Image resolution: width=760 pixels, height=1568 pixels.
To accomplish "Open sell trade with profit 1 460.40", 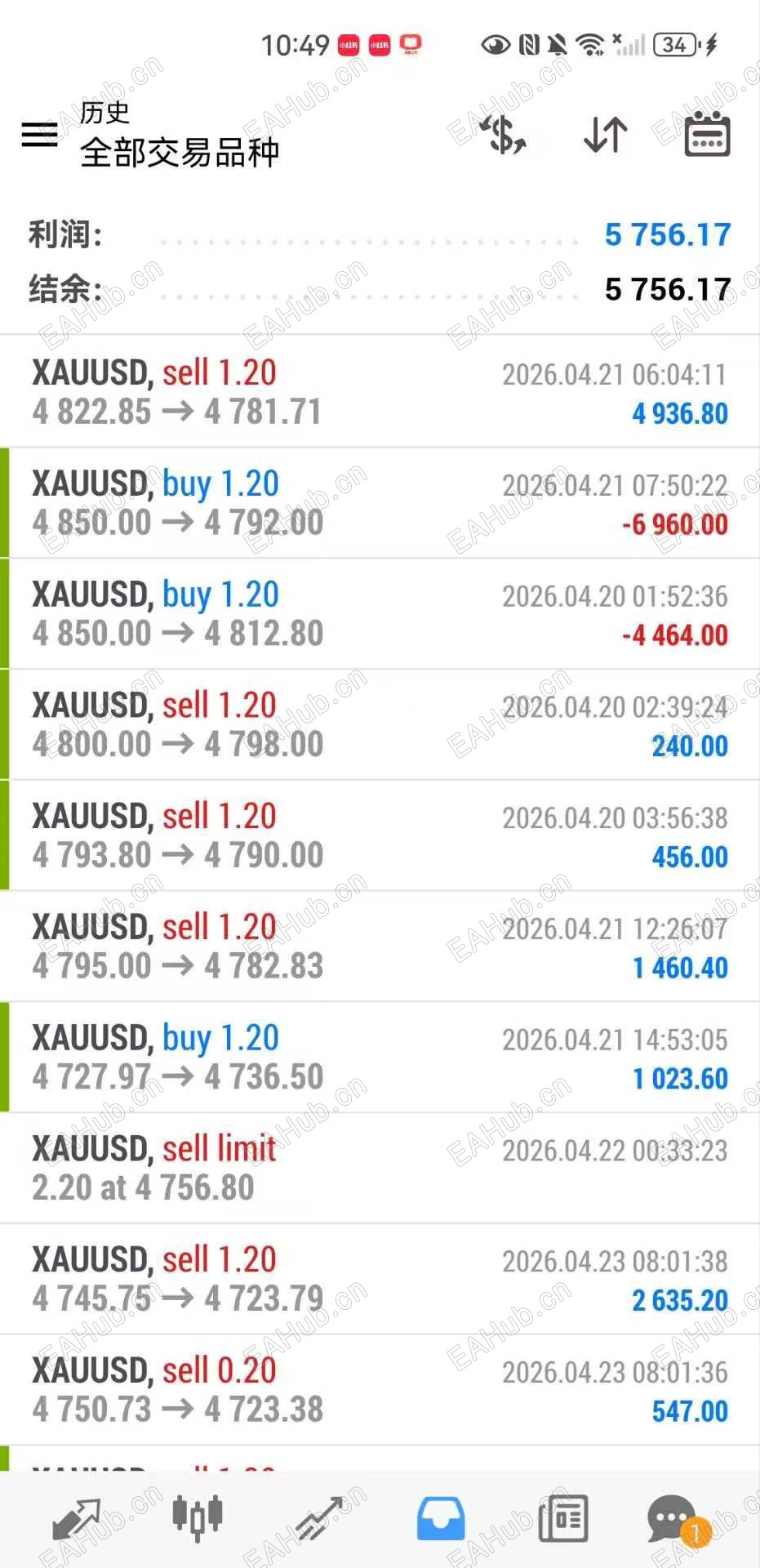I will 380,947.
